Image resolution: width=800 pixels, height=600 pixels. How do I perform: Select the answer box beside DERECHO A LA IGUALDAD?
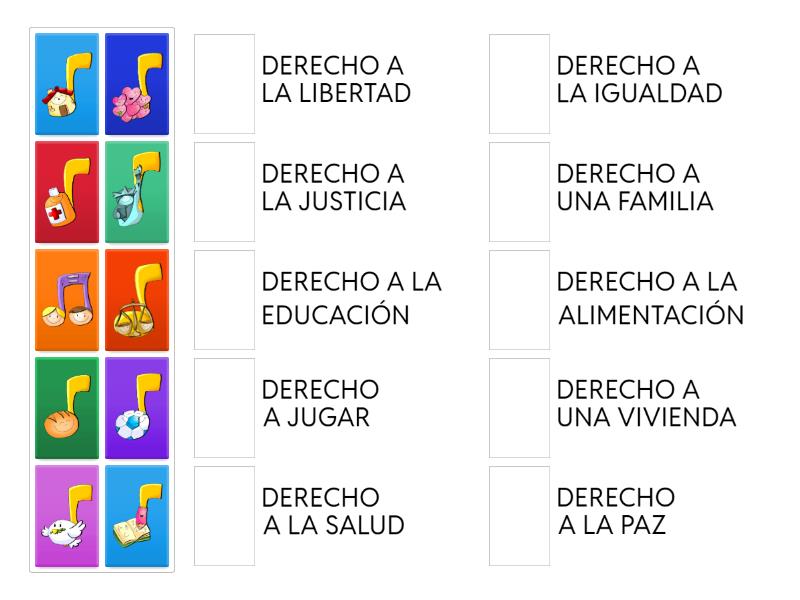tap(519, 84)
